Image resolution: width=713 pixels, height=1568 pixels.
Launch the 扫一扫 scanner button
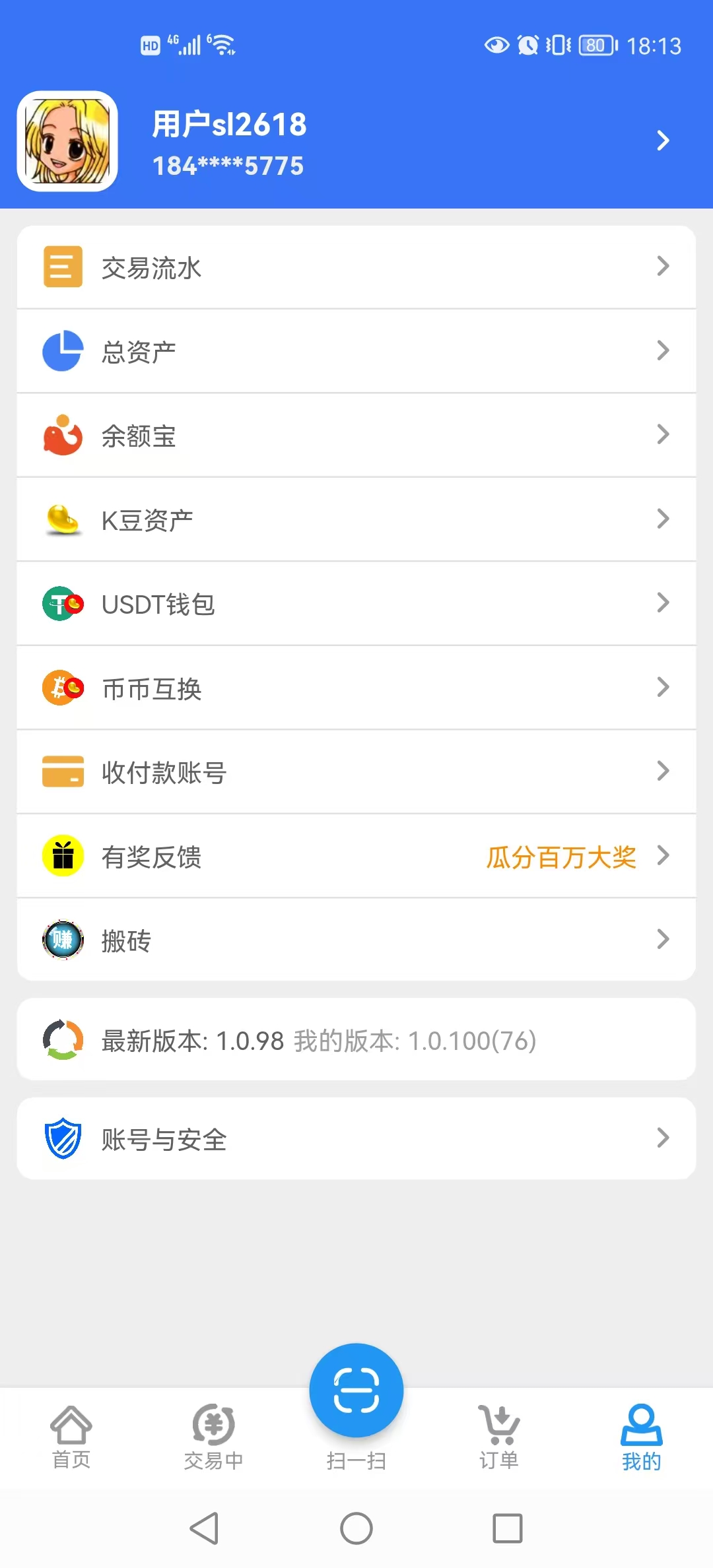pos(356,1391)
